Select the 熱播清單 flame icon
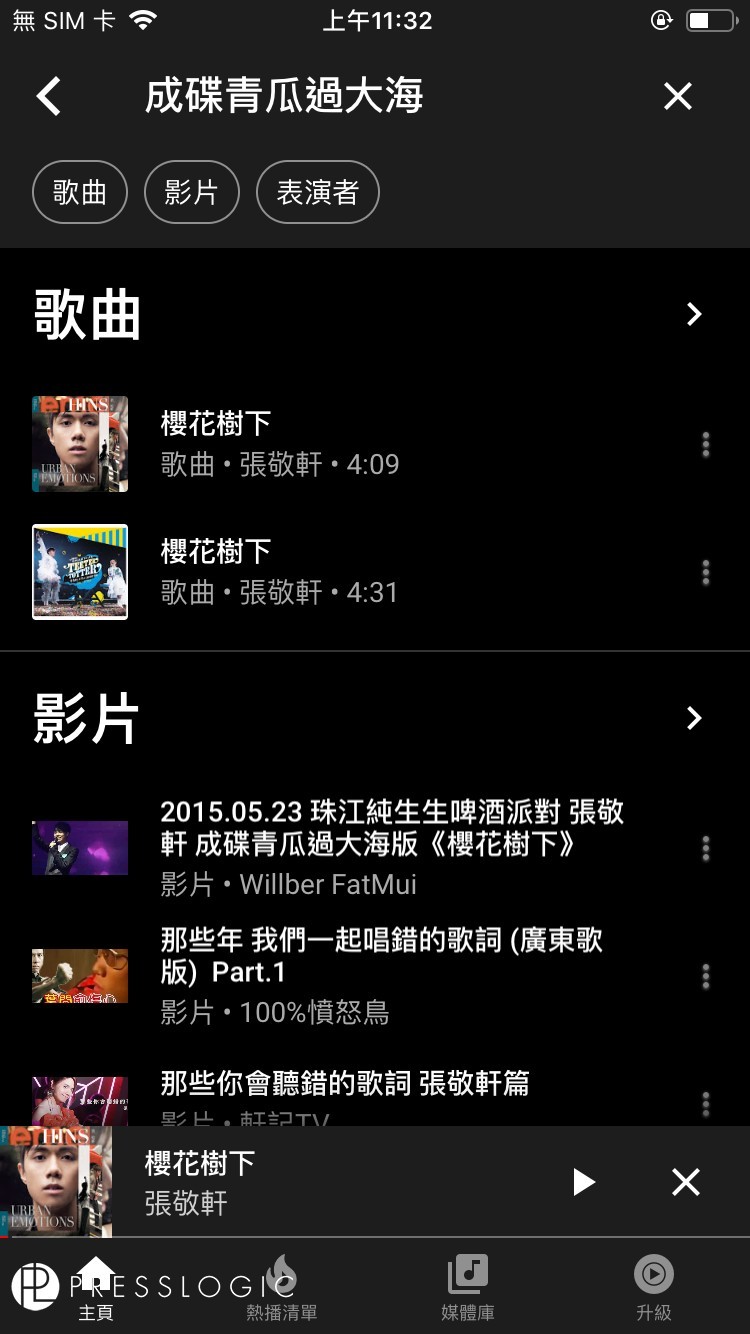Screen dimensions: 750x1334 (282, 1284)
